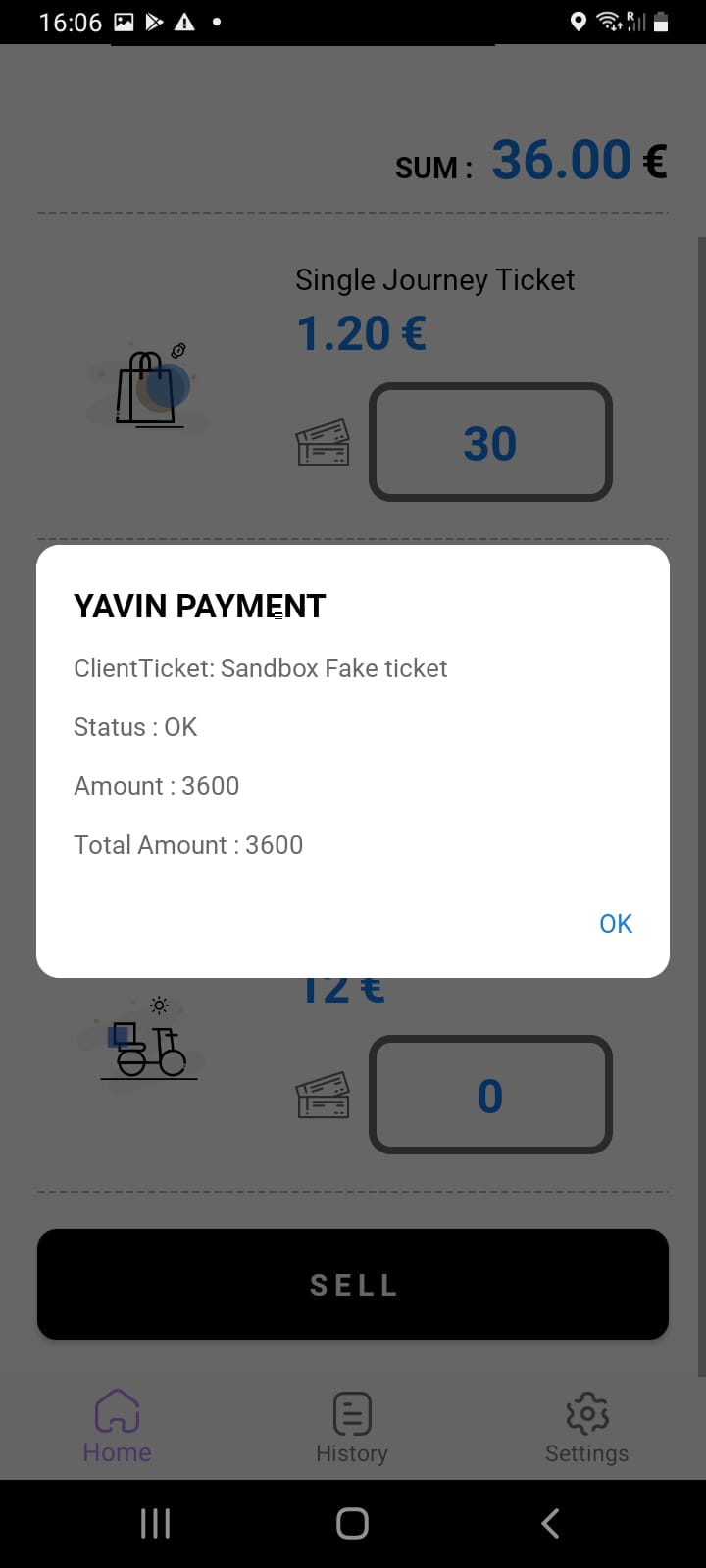
Task: Edit the Single Journey Ticket quantity box
Action: [490, 442]
